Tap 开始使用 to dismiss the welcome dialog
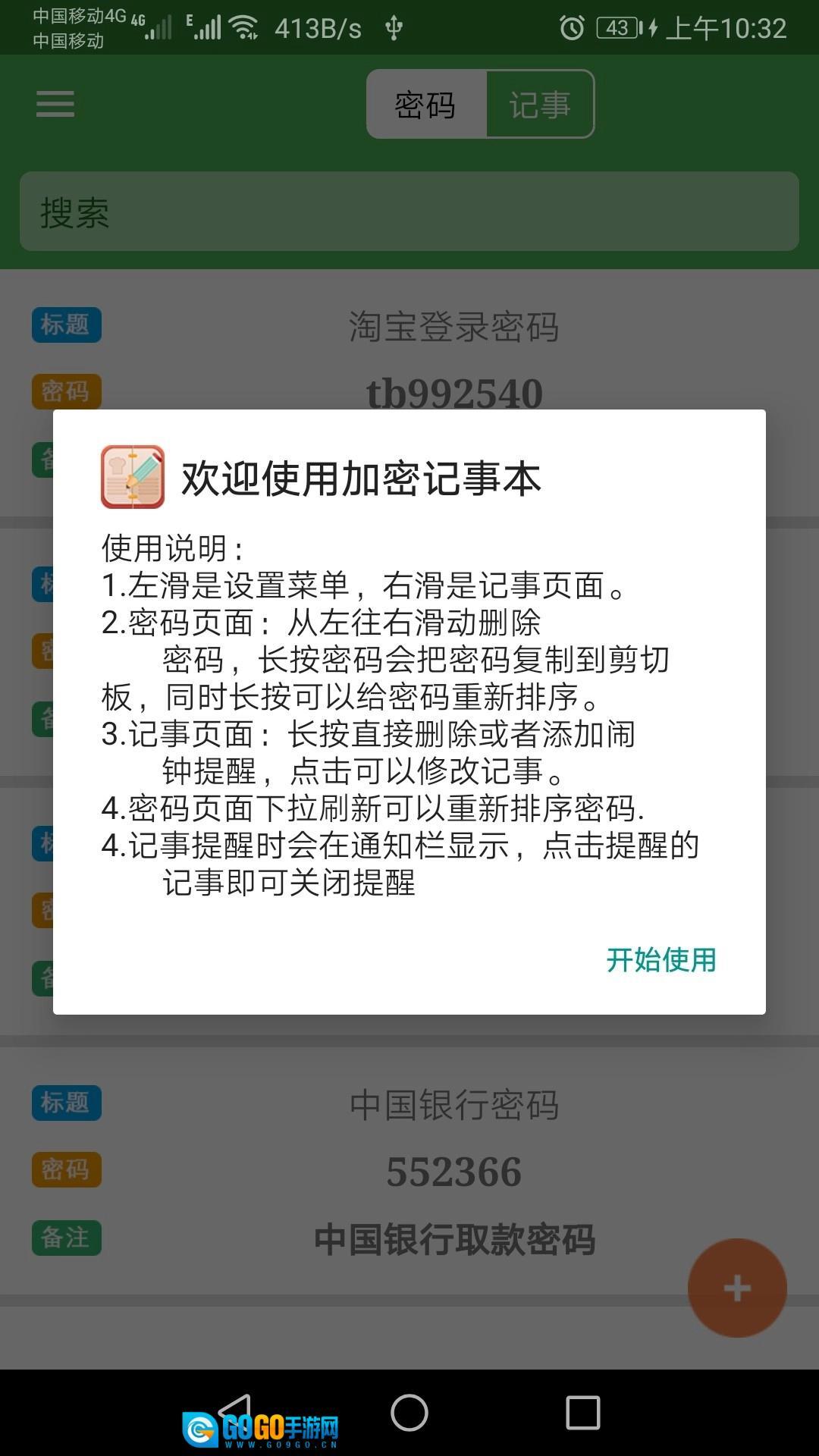Screen dimensions: 819x1456 point(661,960)
